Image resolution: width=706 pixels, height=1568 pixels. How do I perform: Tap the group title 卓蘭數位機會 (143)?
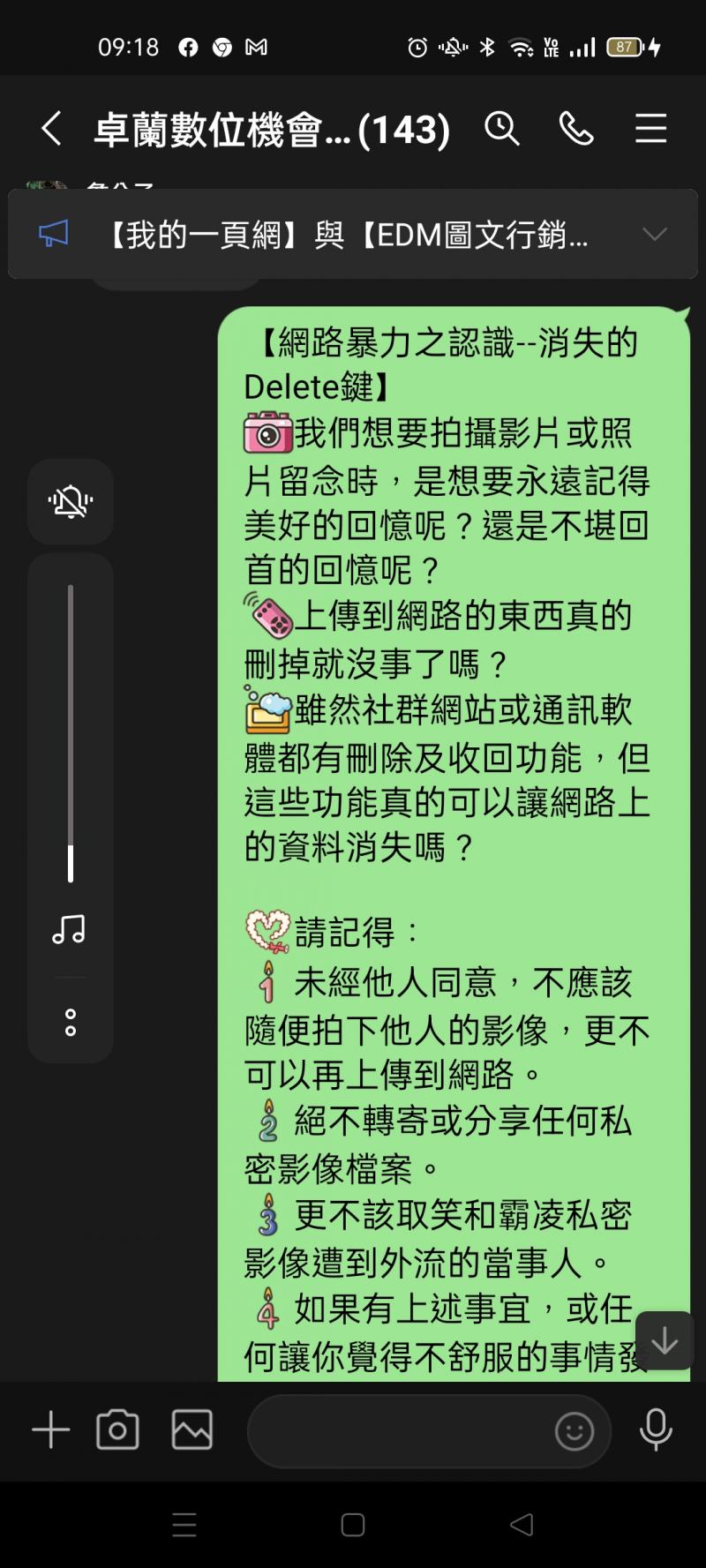pyautogui.click(x=265, y=129)
